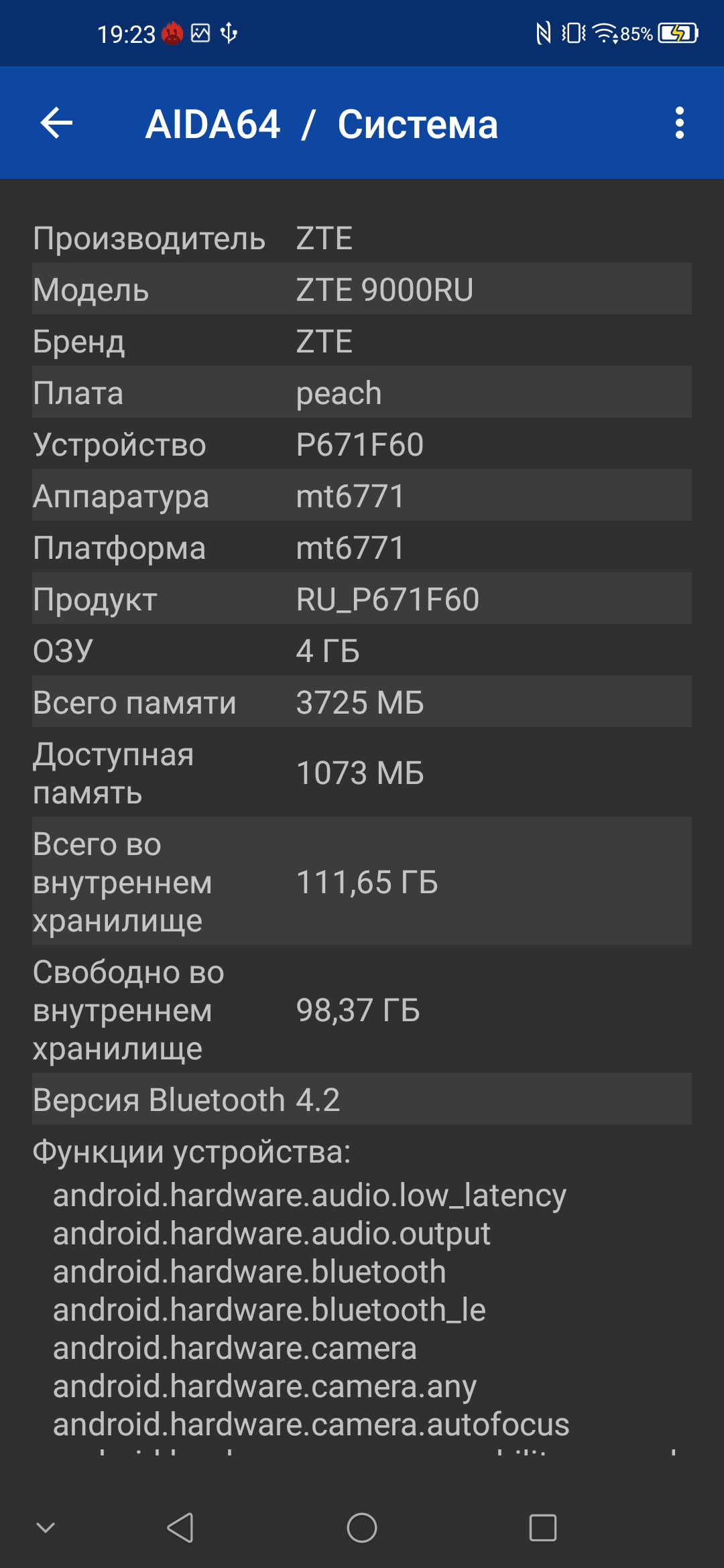
Task: Go to the home screen
Action: coord(362,1528)
